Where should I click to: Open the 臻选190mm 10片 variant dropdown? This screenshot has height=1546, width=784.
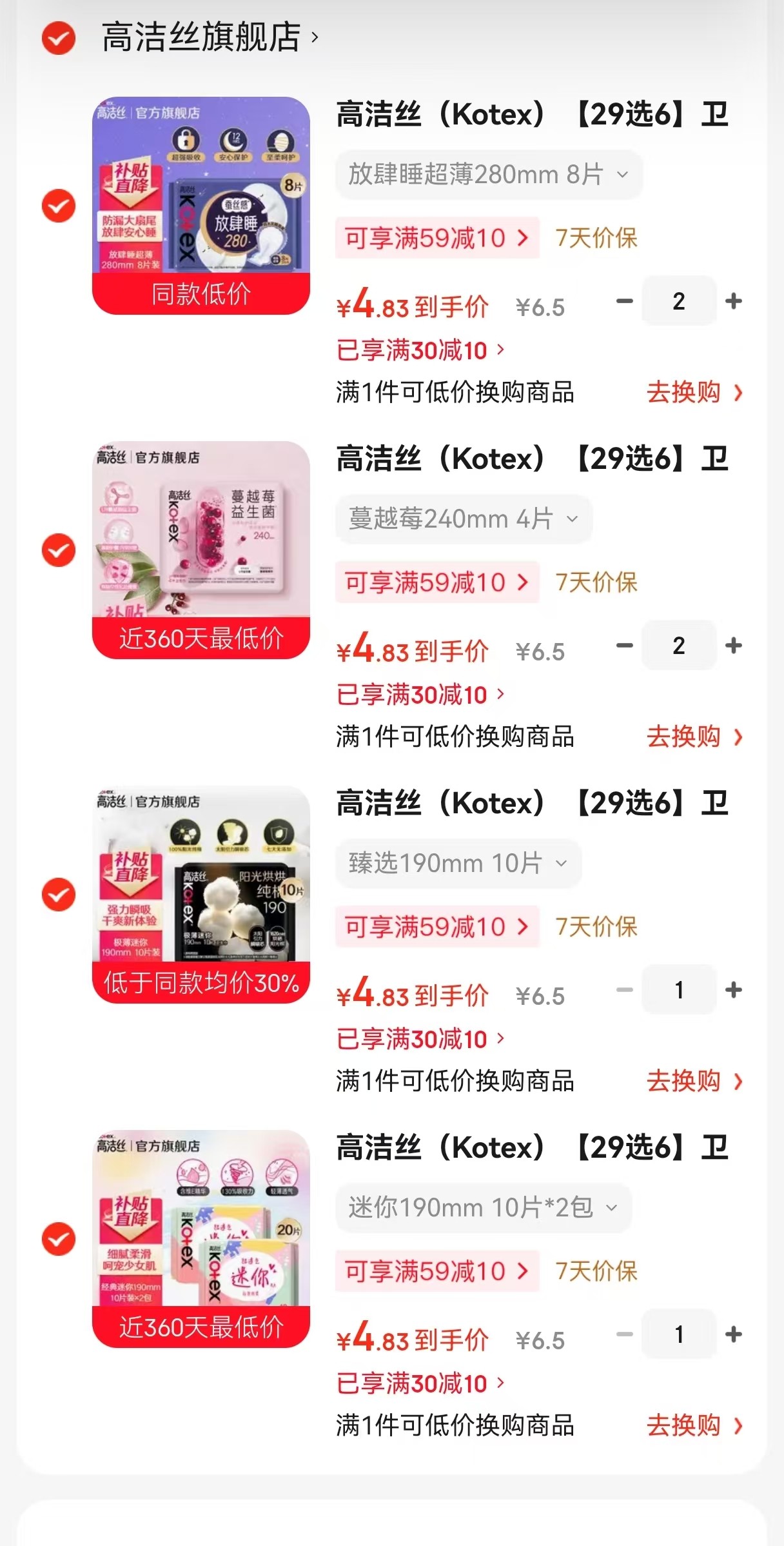[458, 864]
